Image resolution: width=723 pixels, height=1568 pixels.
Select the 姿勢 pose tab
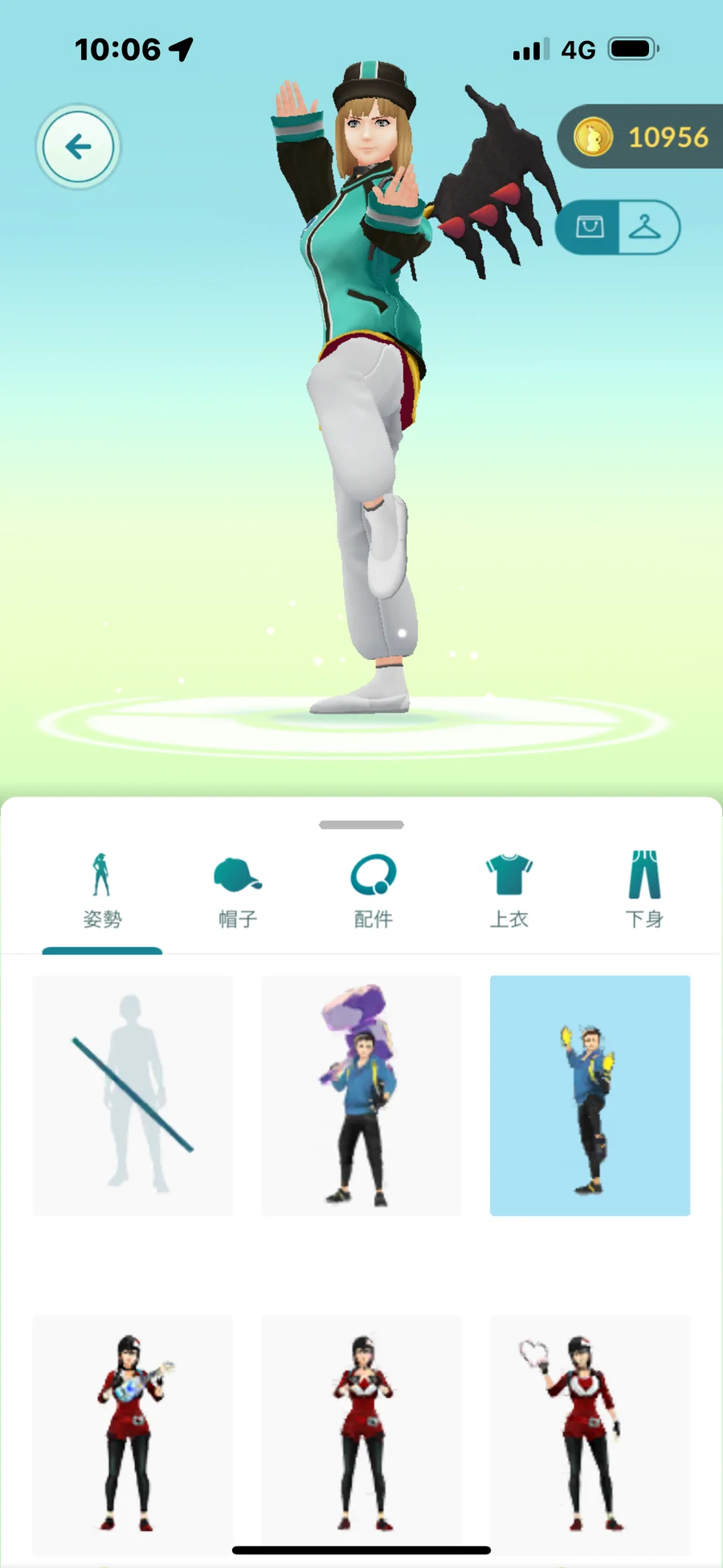(102, 891)
